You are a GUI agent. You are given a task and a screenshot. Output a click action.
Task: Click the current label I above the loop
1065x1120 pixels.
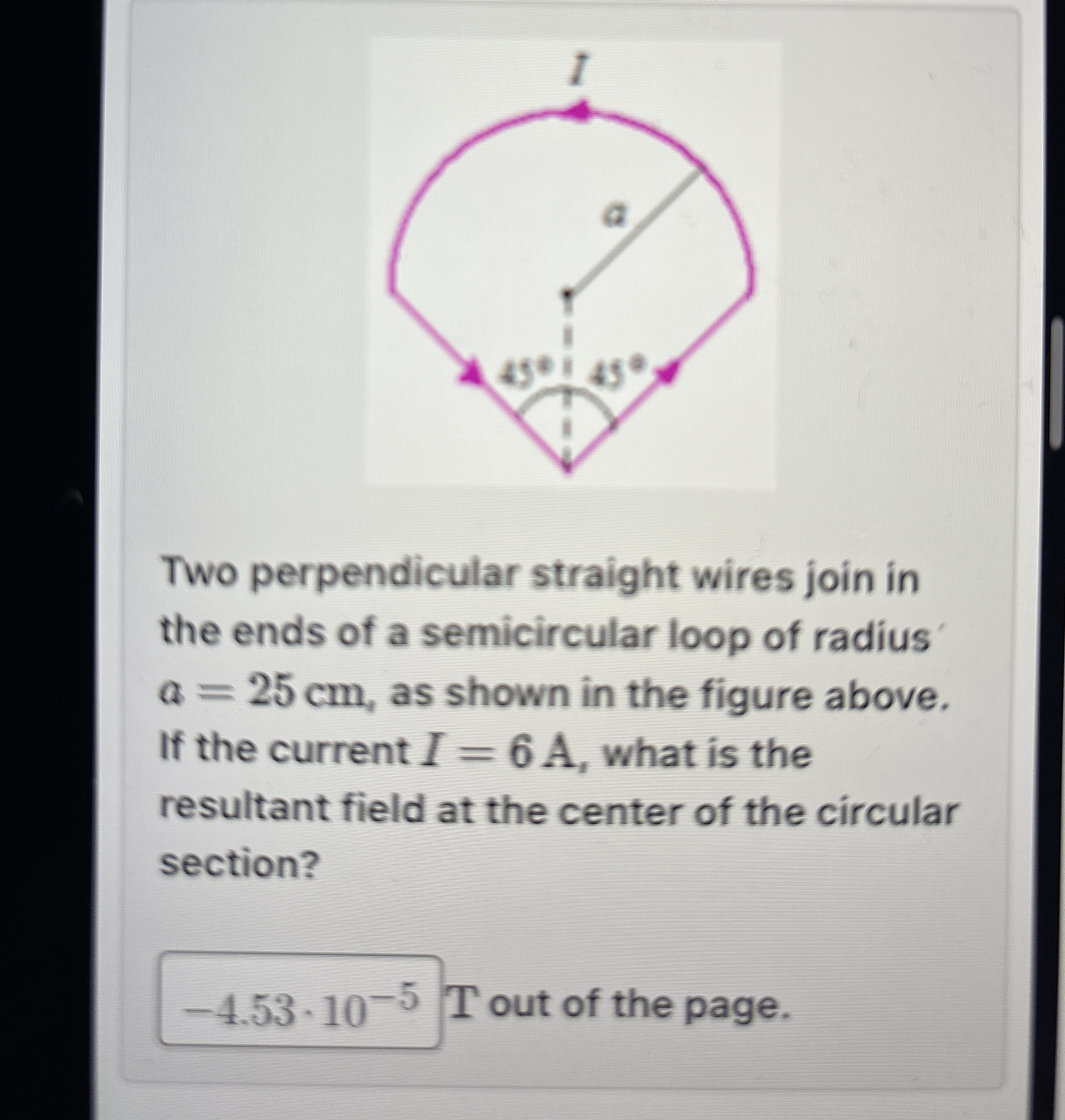tap(578, 68)
